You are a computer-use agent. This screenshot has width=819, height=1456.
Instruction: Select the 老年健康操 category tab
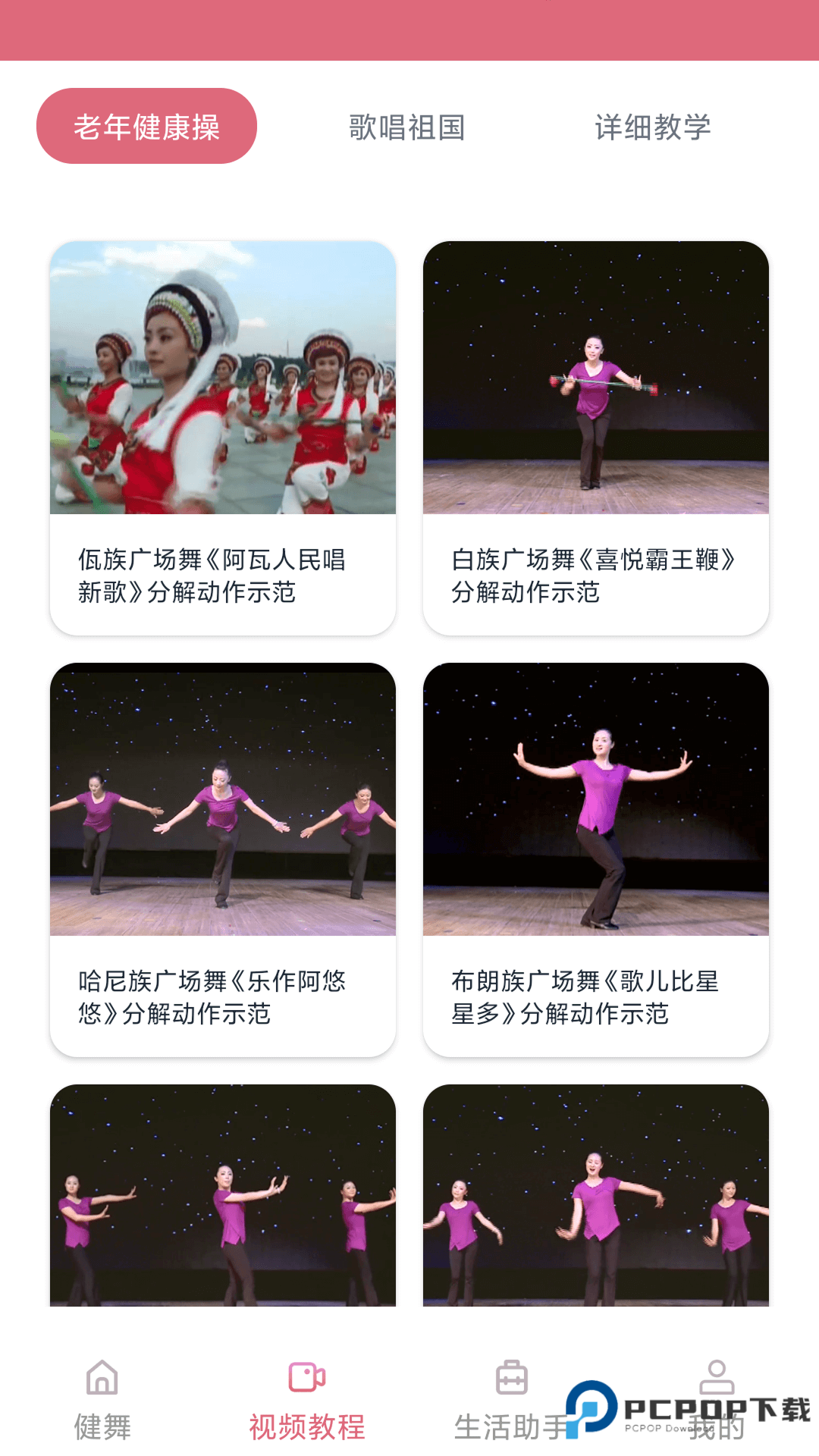click(x=146, y=126)
